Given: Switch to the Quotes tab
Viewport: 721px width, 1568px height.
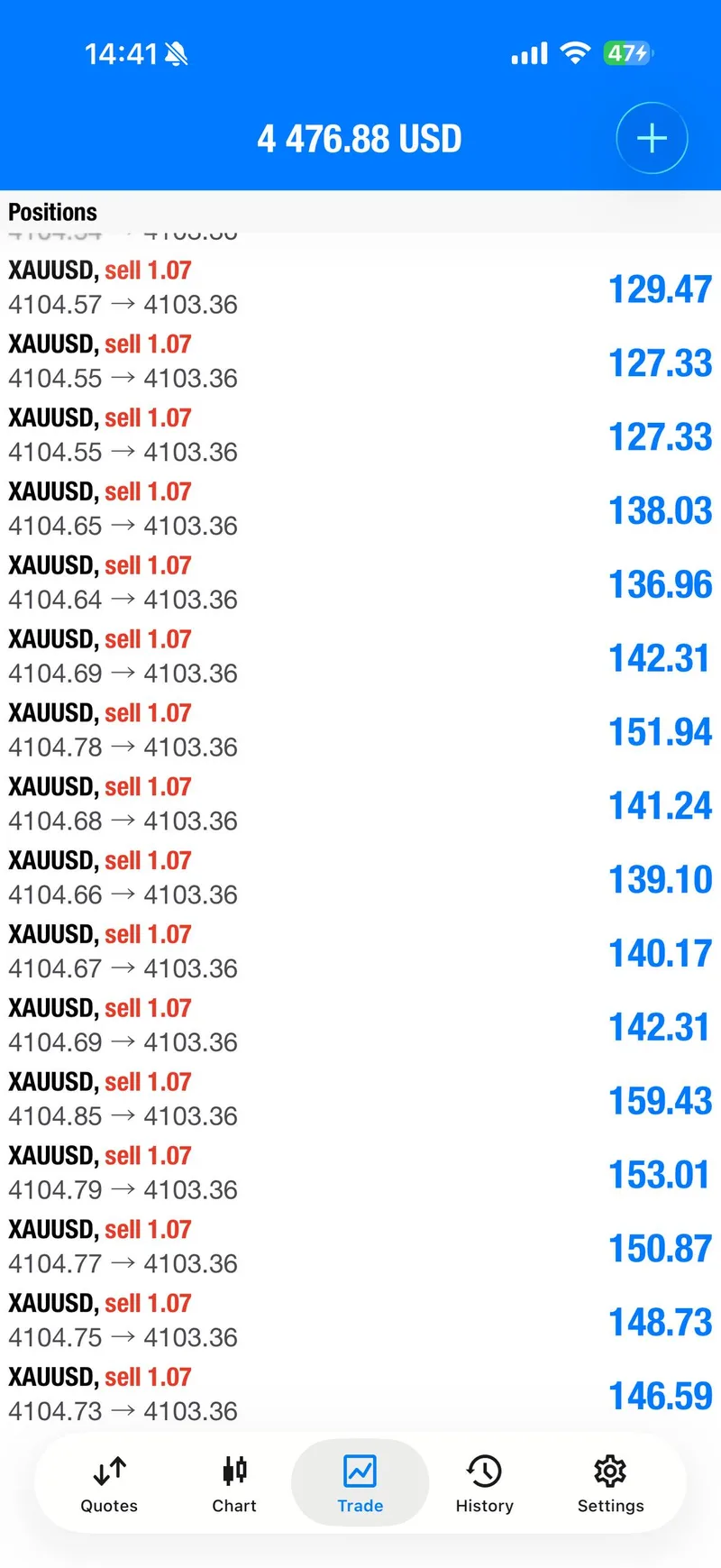Looking at the screenshot, I should (x=109, y=1485).
